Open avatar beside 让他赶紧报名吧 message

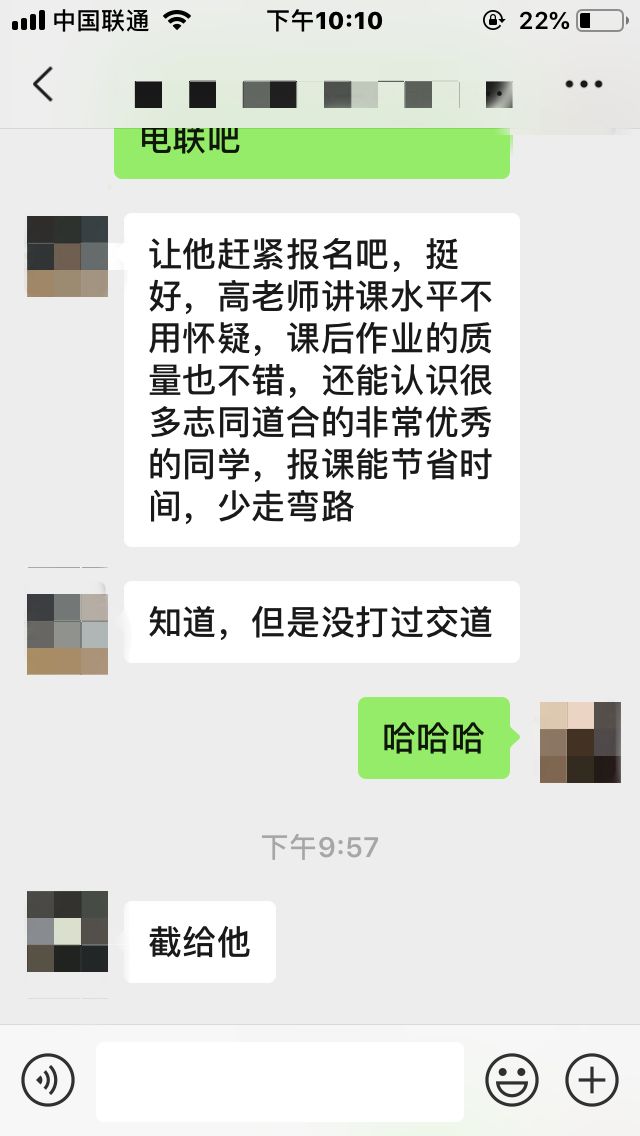[67, 256]
